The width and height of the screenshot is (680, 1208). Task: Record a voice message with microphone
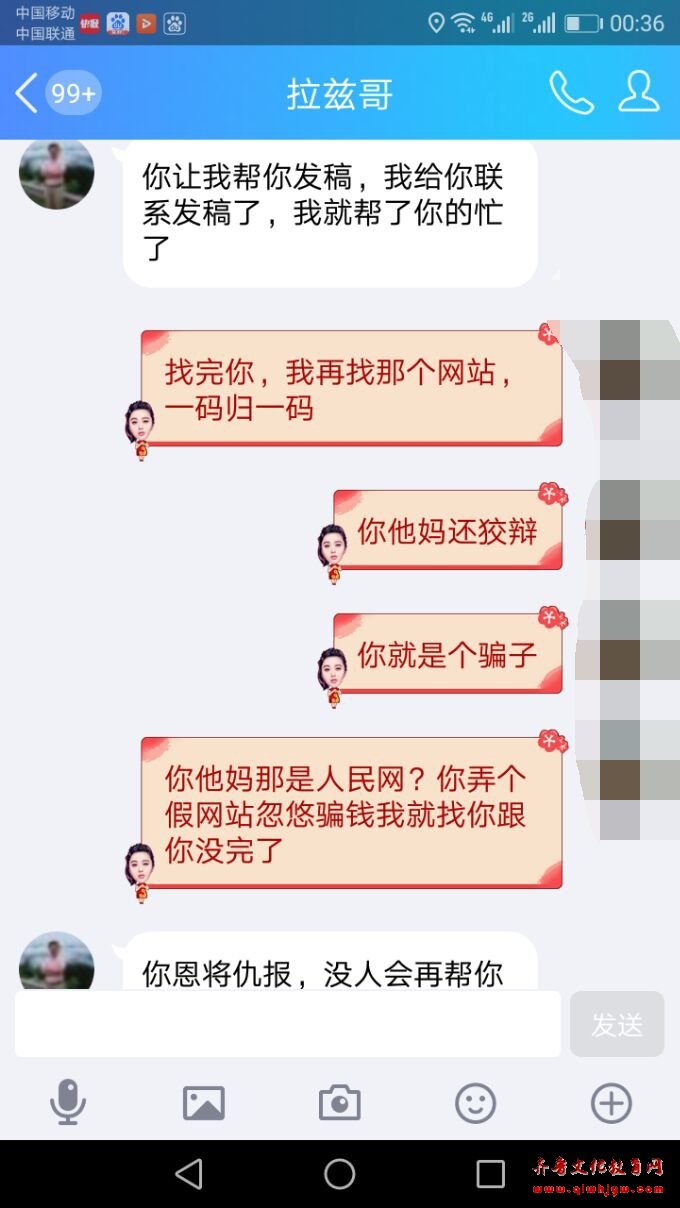[x=68, y=1103]
